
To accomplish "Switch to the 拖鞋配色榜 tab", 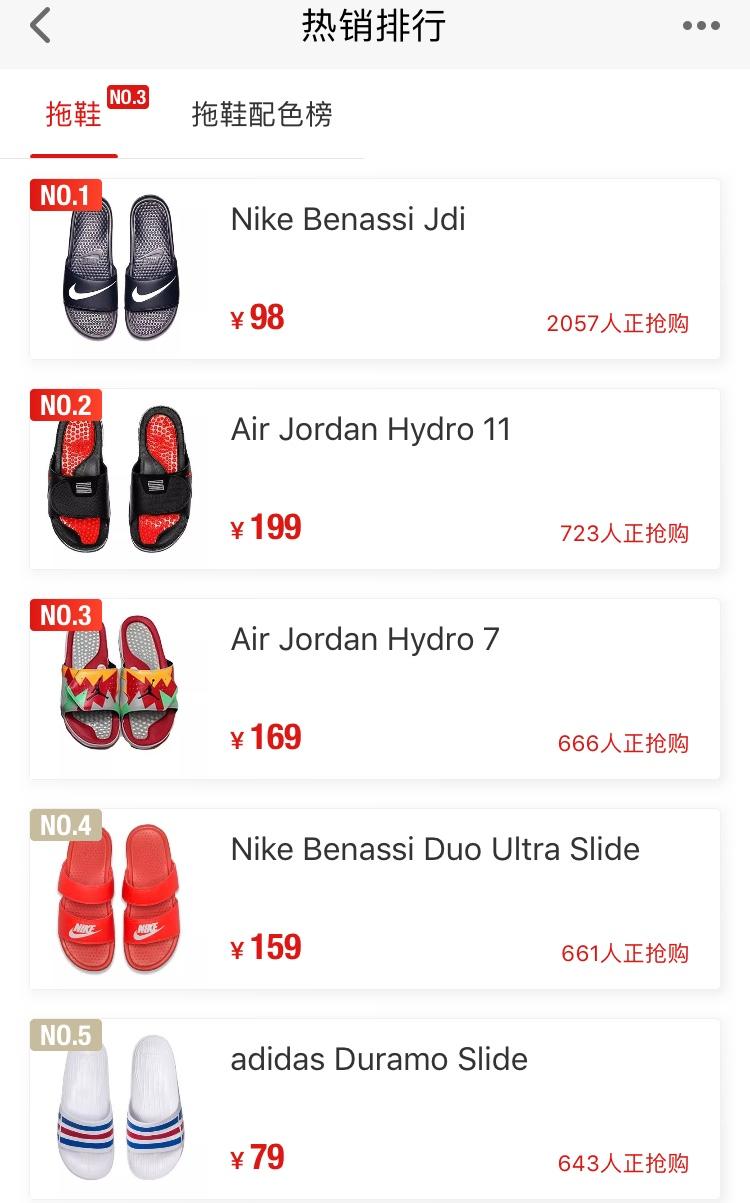I will point(262,115).
